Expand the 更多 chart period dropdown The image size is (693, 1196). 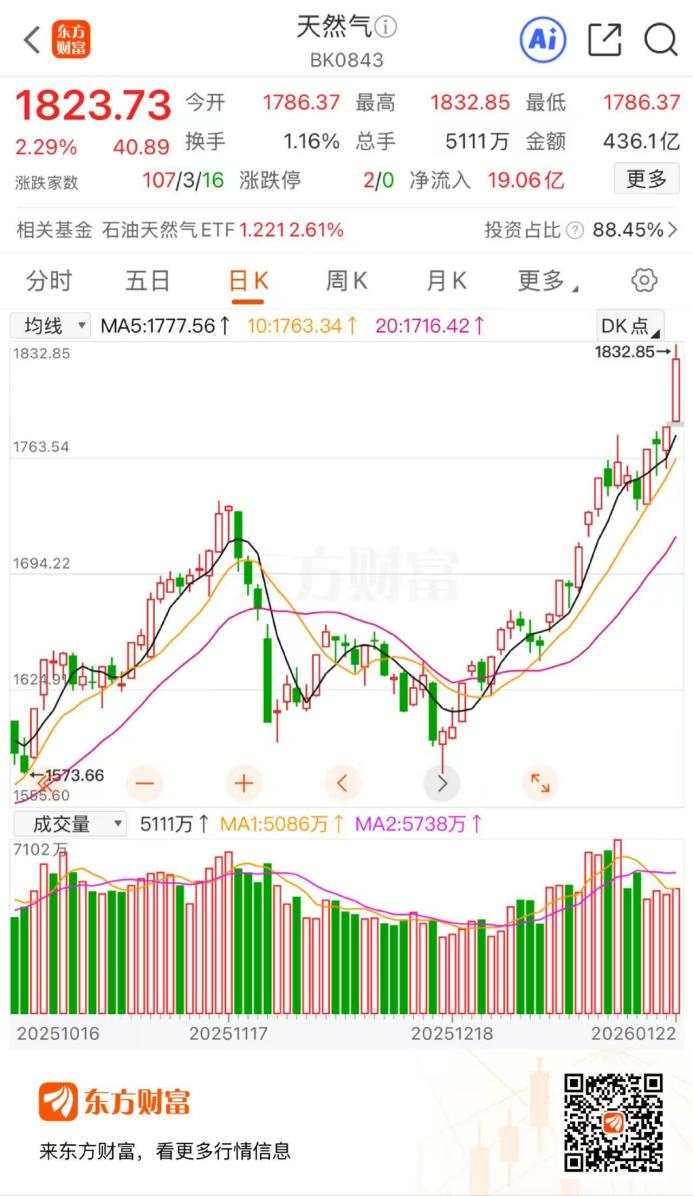coord(546,281)
